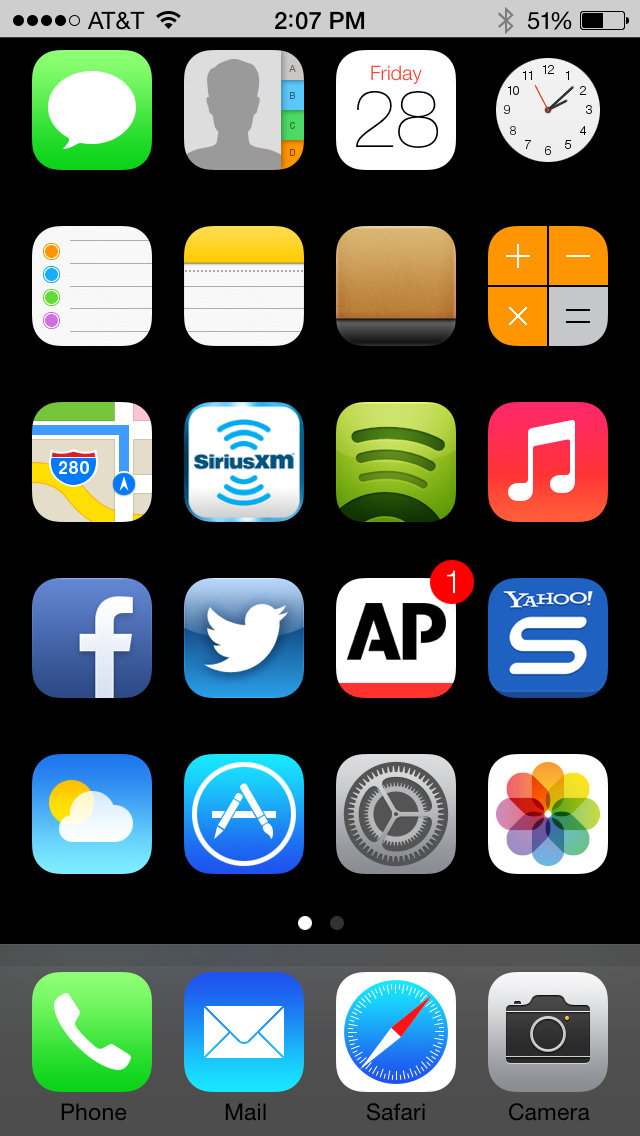Viewport: 640px width, 1136px height.
Task: Open the Messages app
Action: pos(92,110)
